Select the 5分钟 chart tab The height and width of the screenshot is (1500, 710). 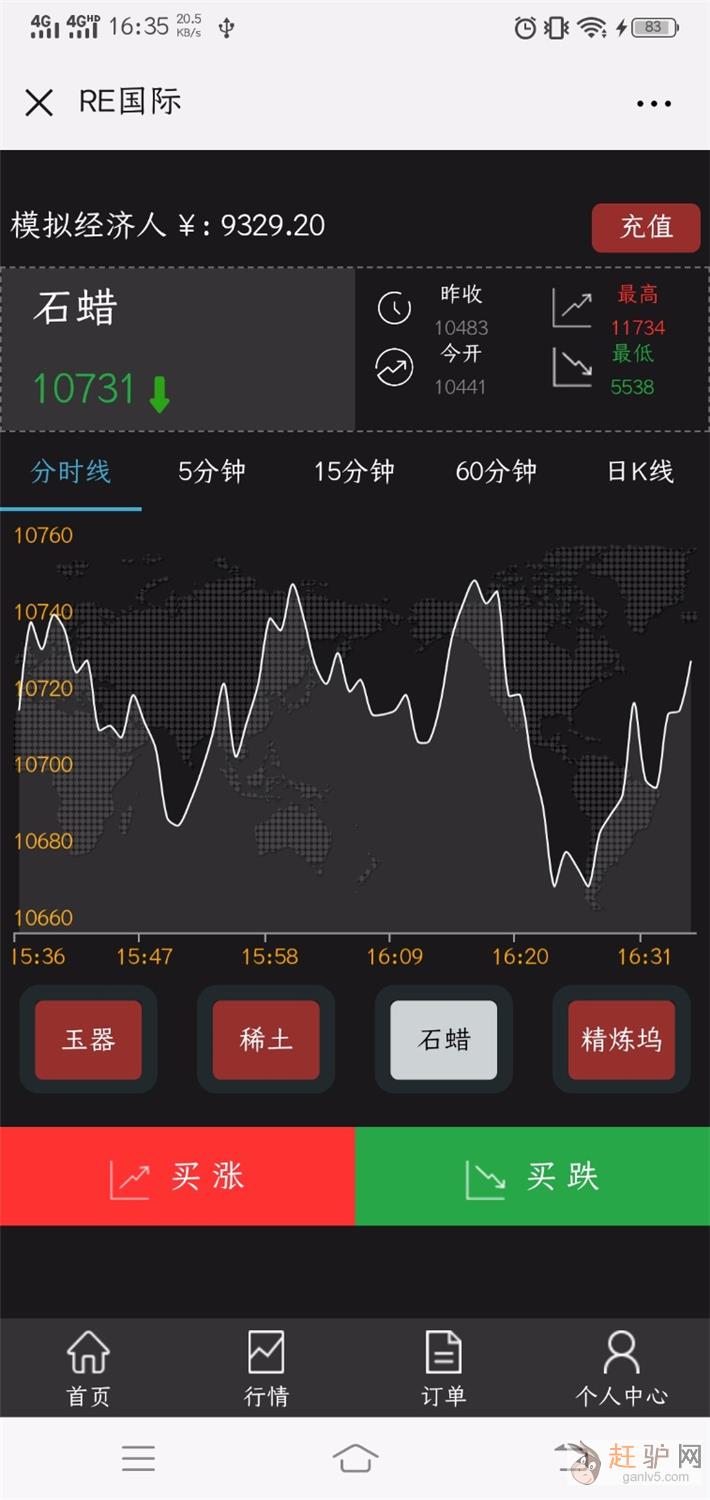(x=212, y=472)
